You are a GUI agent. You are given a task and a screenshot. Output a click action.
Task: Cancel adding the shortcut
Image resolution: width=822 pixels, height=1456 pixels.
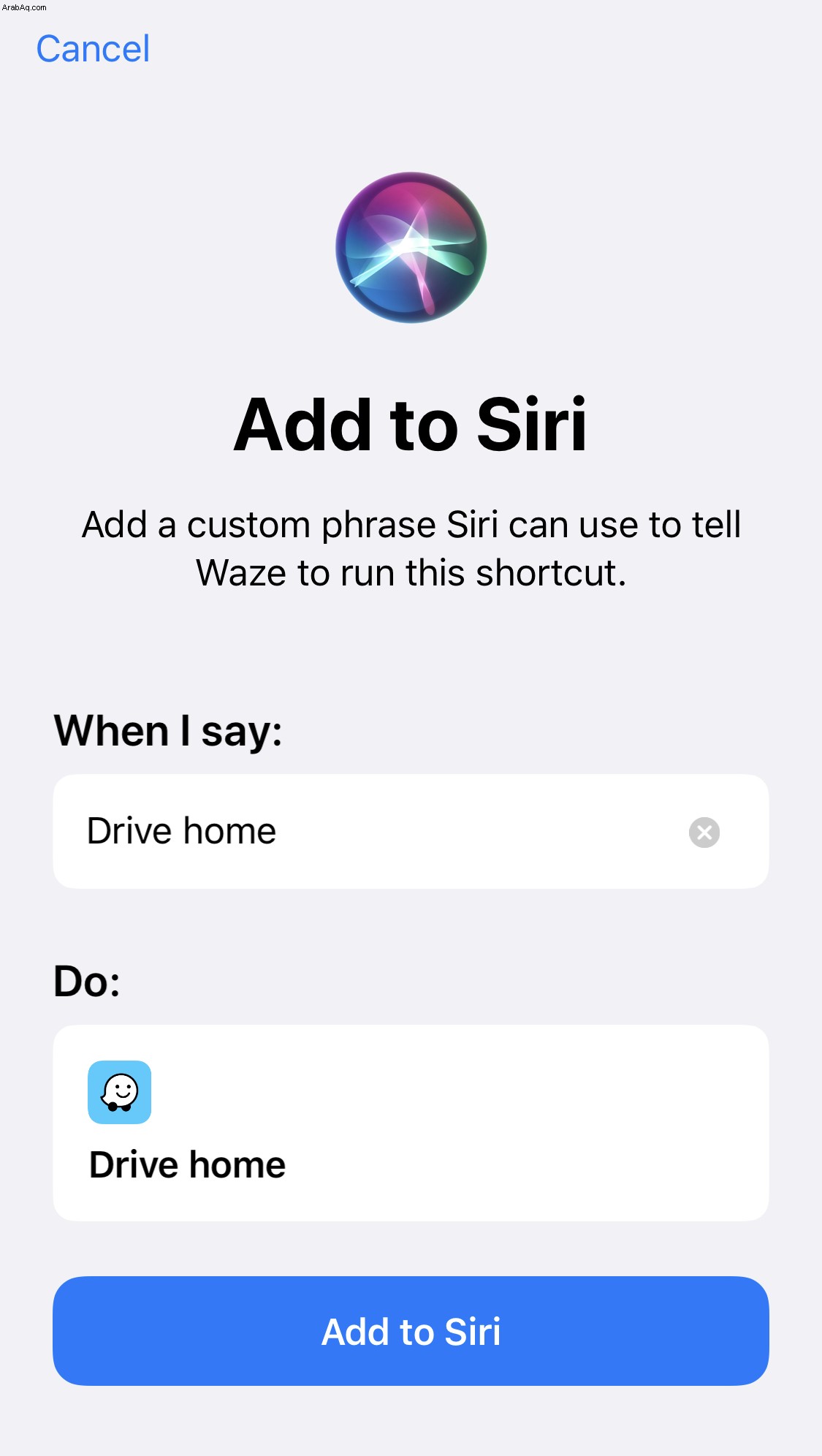tap(93, 50)
